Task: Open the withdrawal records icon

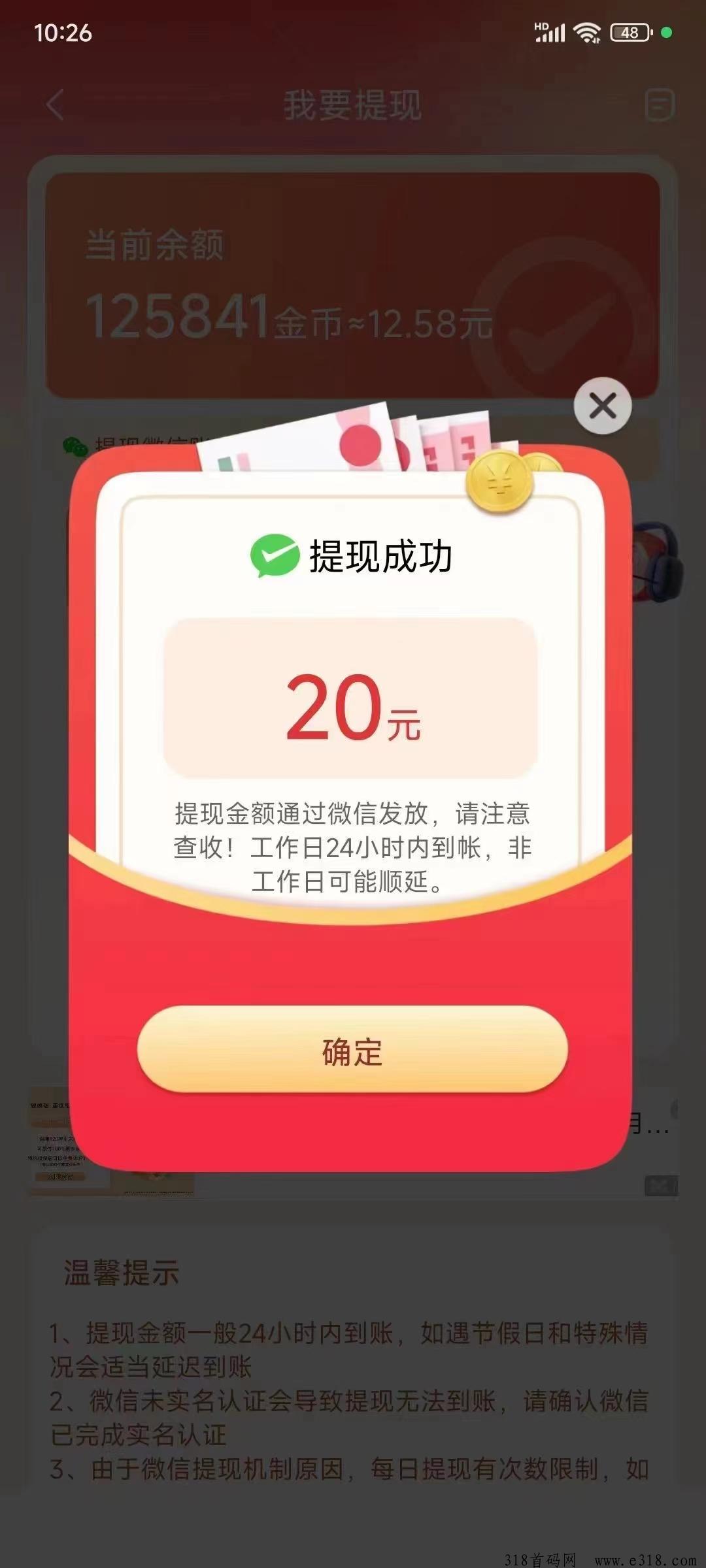Action: click(x=659, y=105)
